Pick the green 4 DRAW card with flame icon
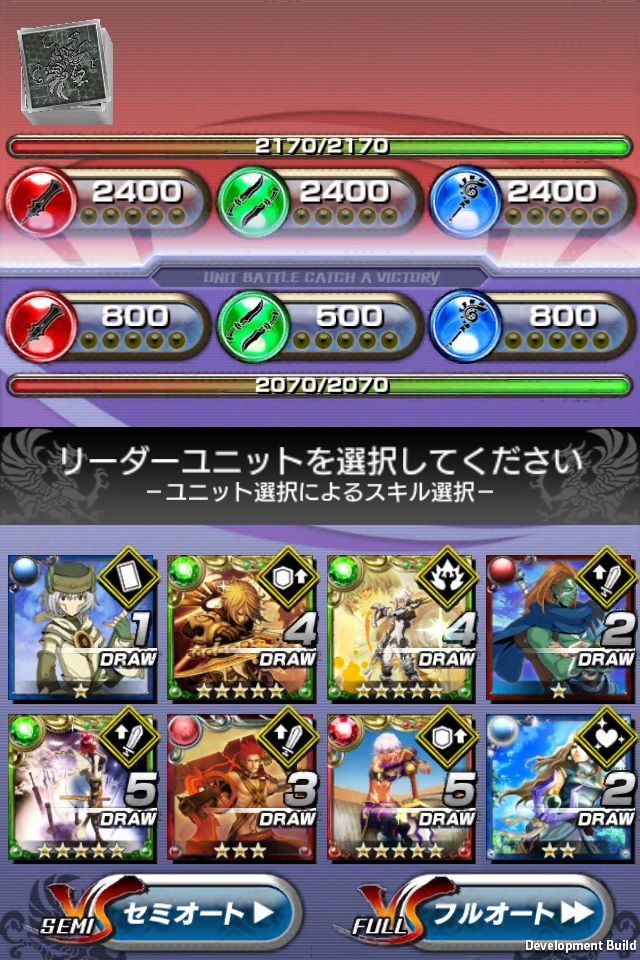Image resolution: width=640 pixels, height=960 pixels. [400, 627]
